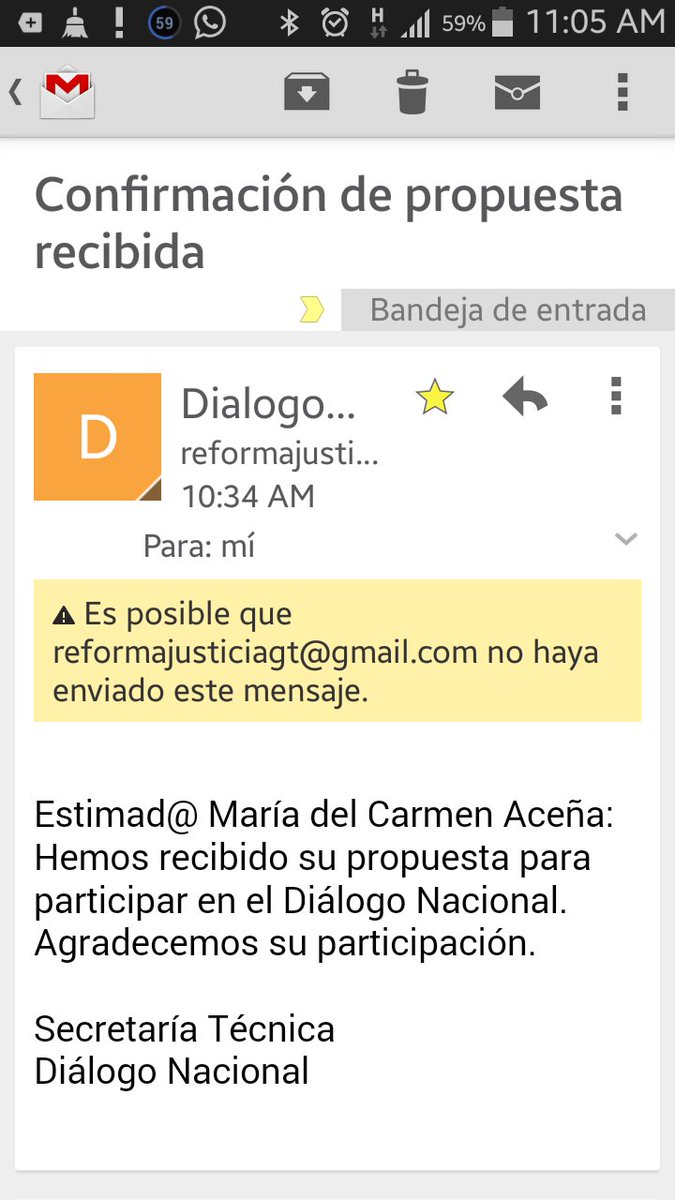675x1200 pixels.
Task: Delete this email with the trash icon
Action: [x=412, y=93]
